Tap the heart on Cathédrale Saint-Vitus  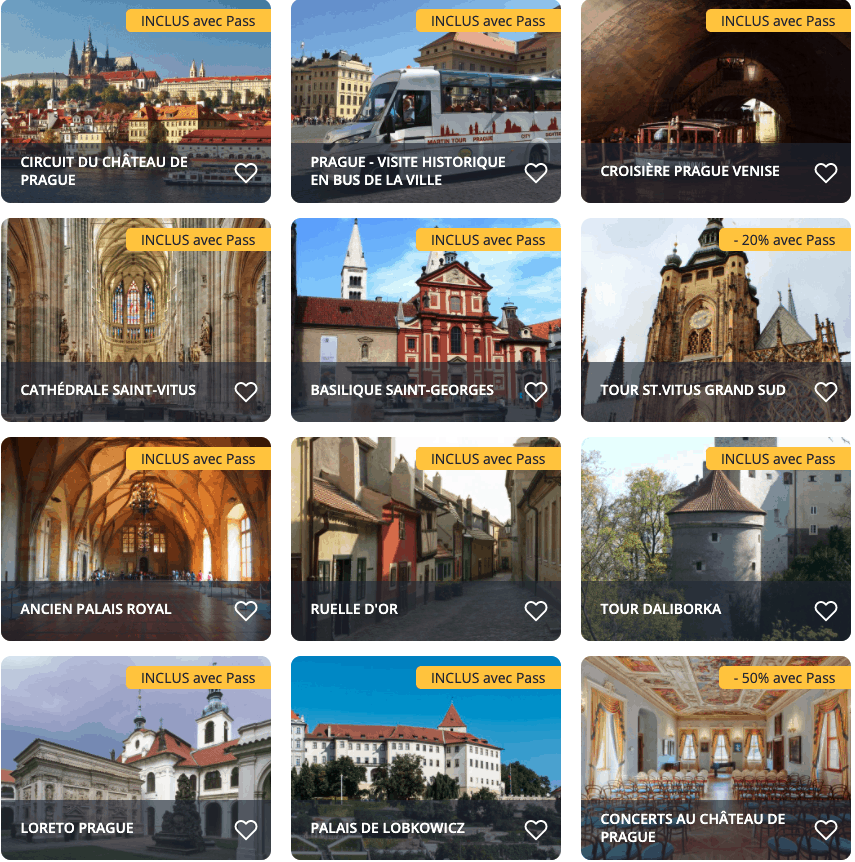[x=246, y=392]
